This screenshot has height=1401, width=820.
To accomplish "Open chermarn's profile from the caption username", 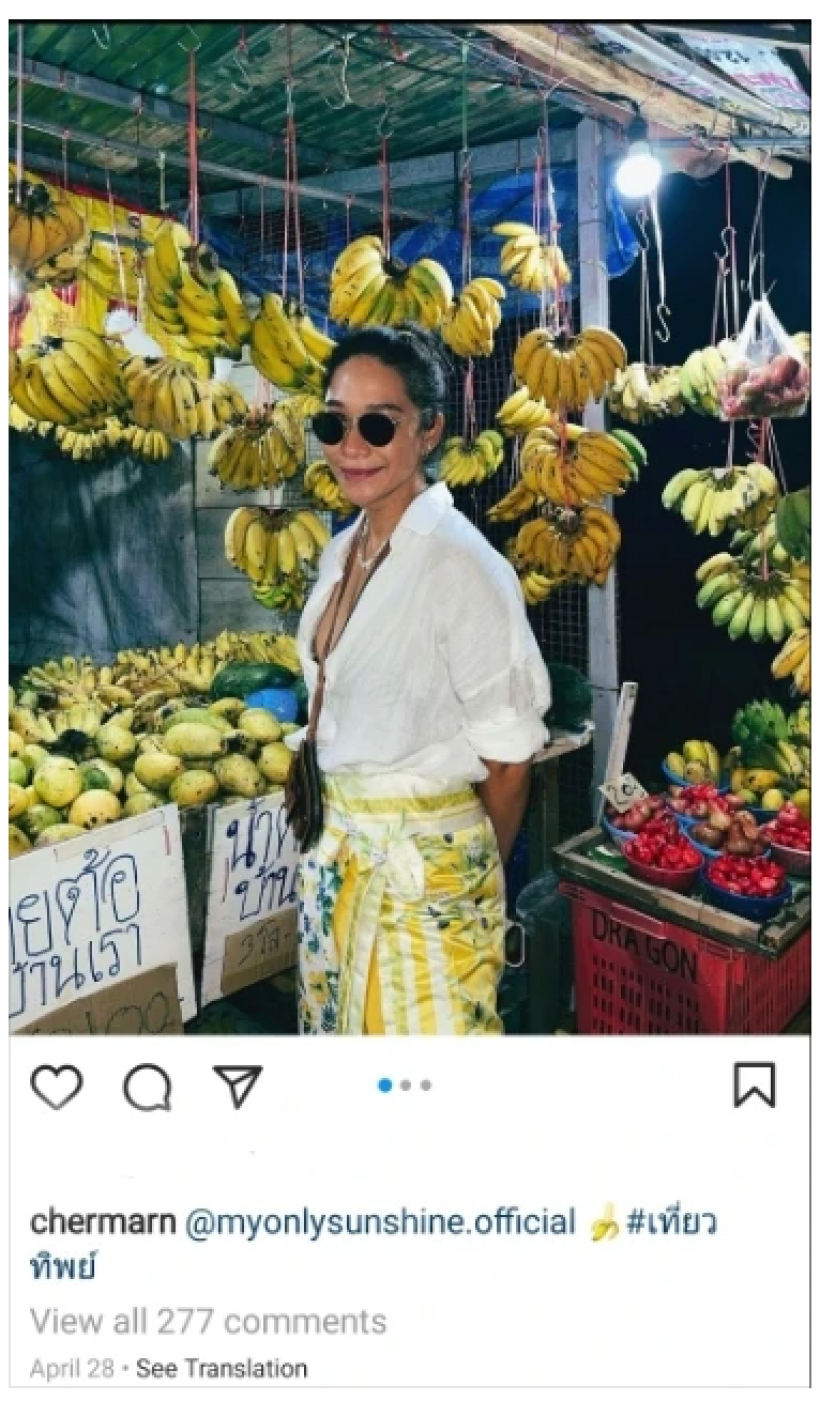I will coord(103,1222).
